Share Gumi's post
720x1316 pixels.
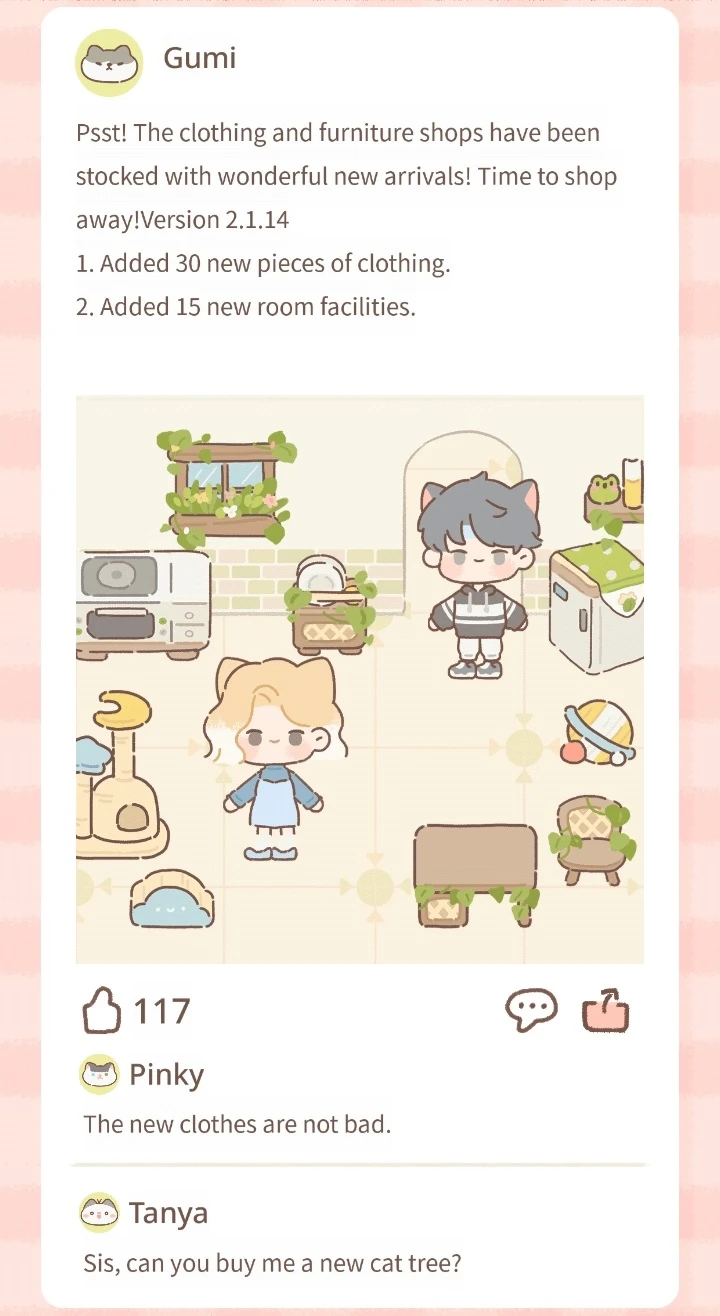pos(606,1010)
